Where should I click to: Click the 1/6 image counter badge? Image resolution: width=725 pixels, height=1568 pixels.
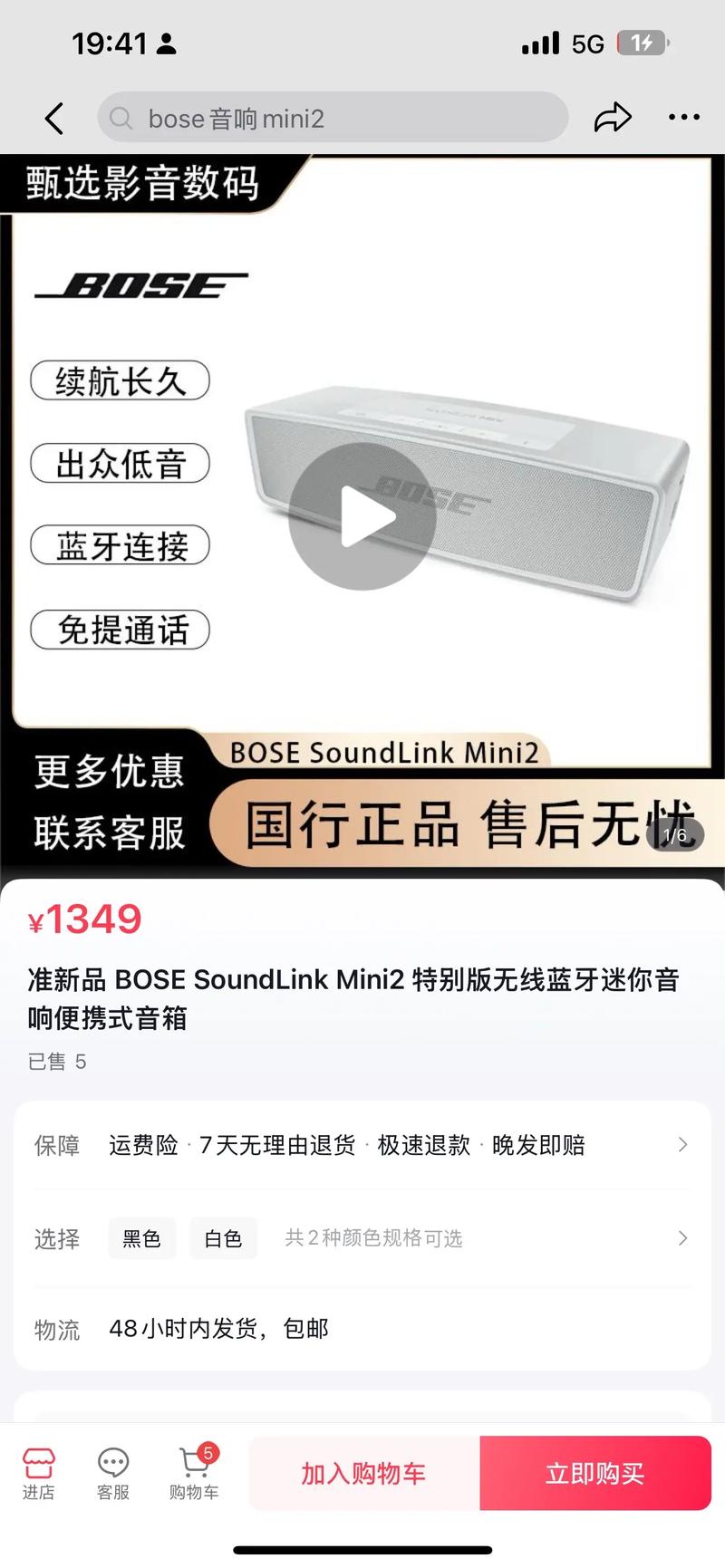674,835
